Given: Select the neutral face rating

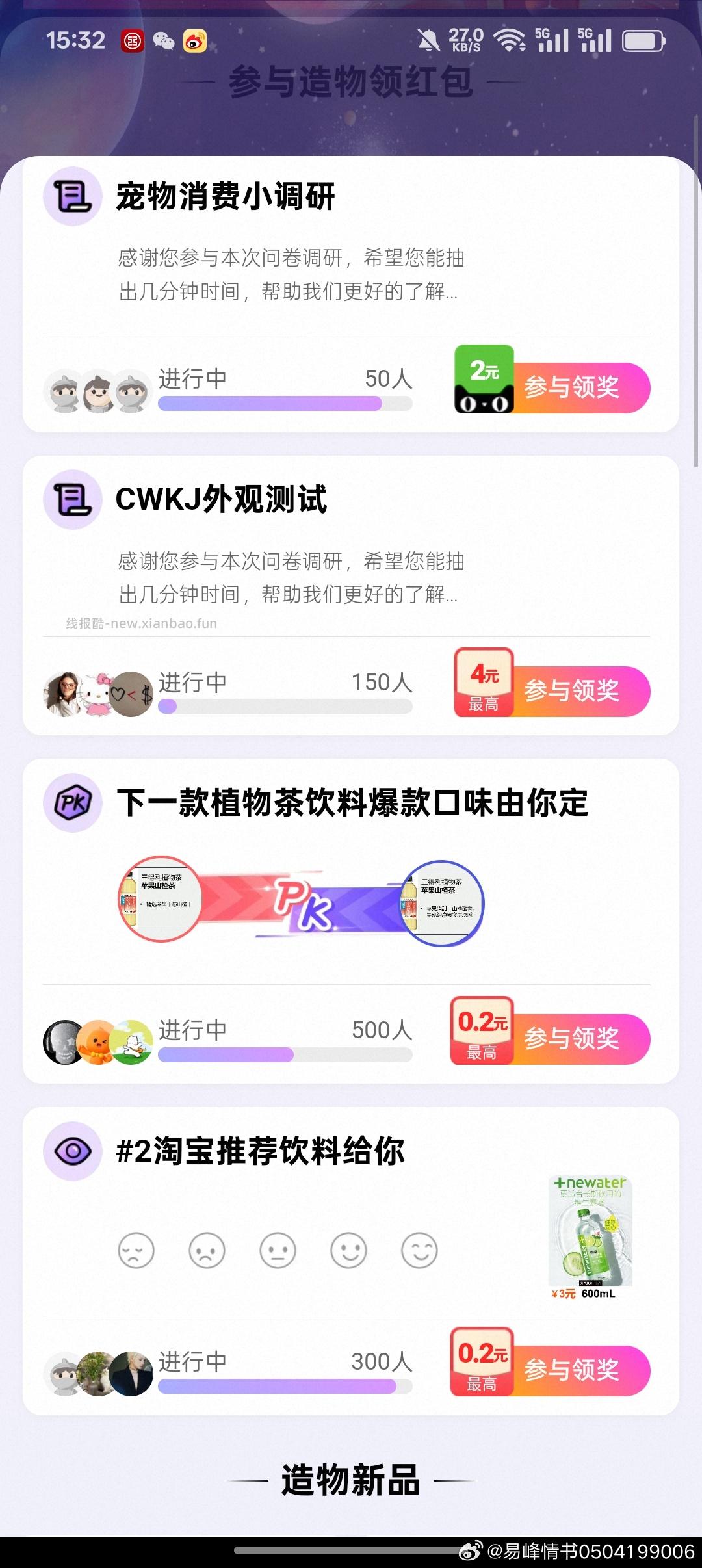Looking at the screenshot, I should 279,1249.
